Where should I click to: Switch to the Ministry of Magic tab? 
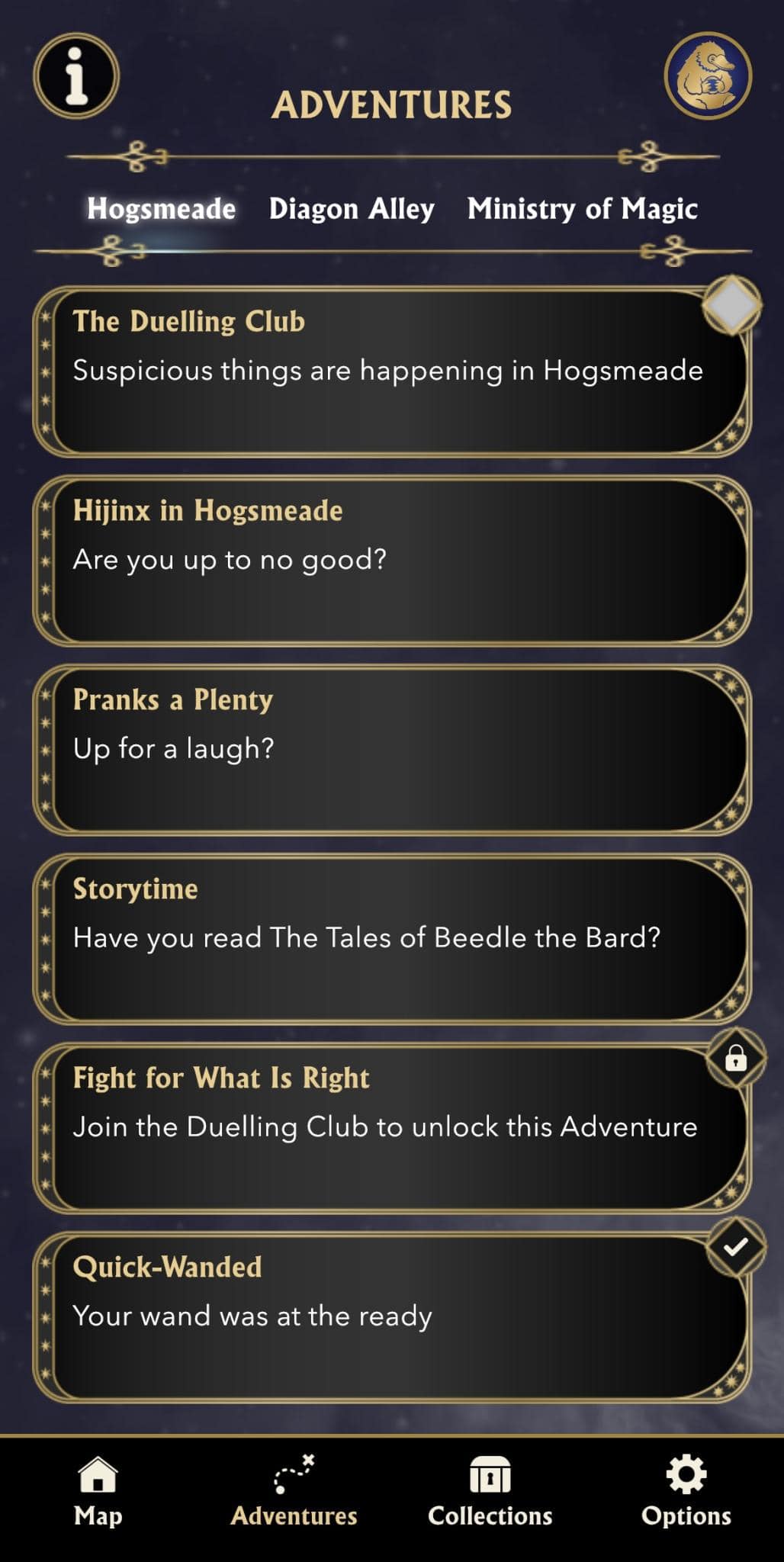[582, 208]
